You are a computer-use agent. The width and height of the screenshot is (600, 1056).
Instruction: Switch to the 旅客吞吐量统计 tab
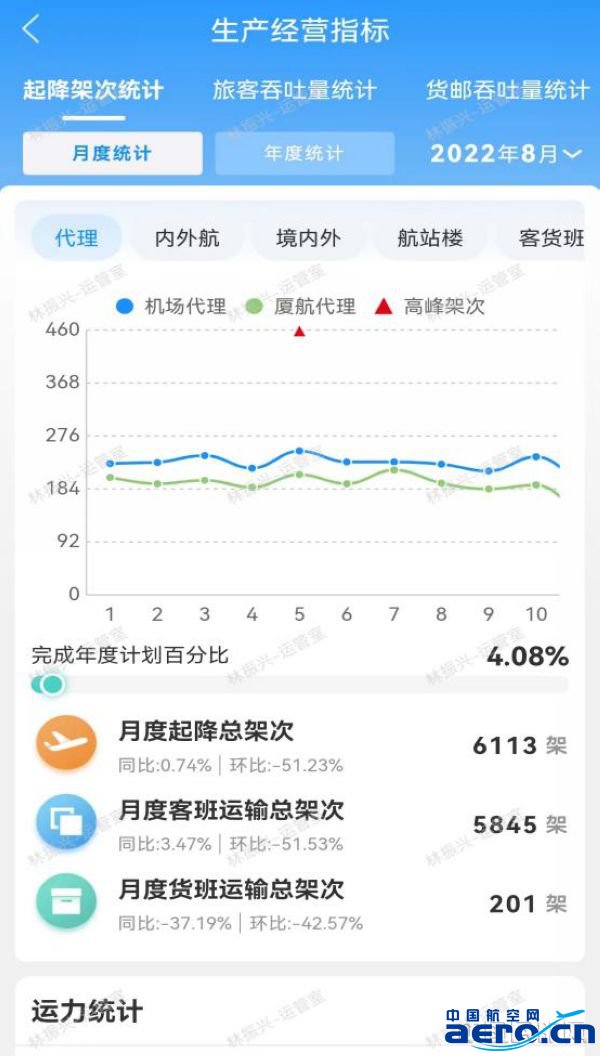(x=294, y=90)
